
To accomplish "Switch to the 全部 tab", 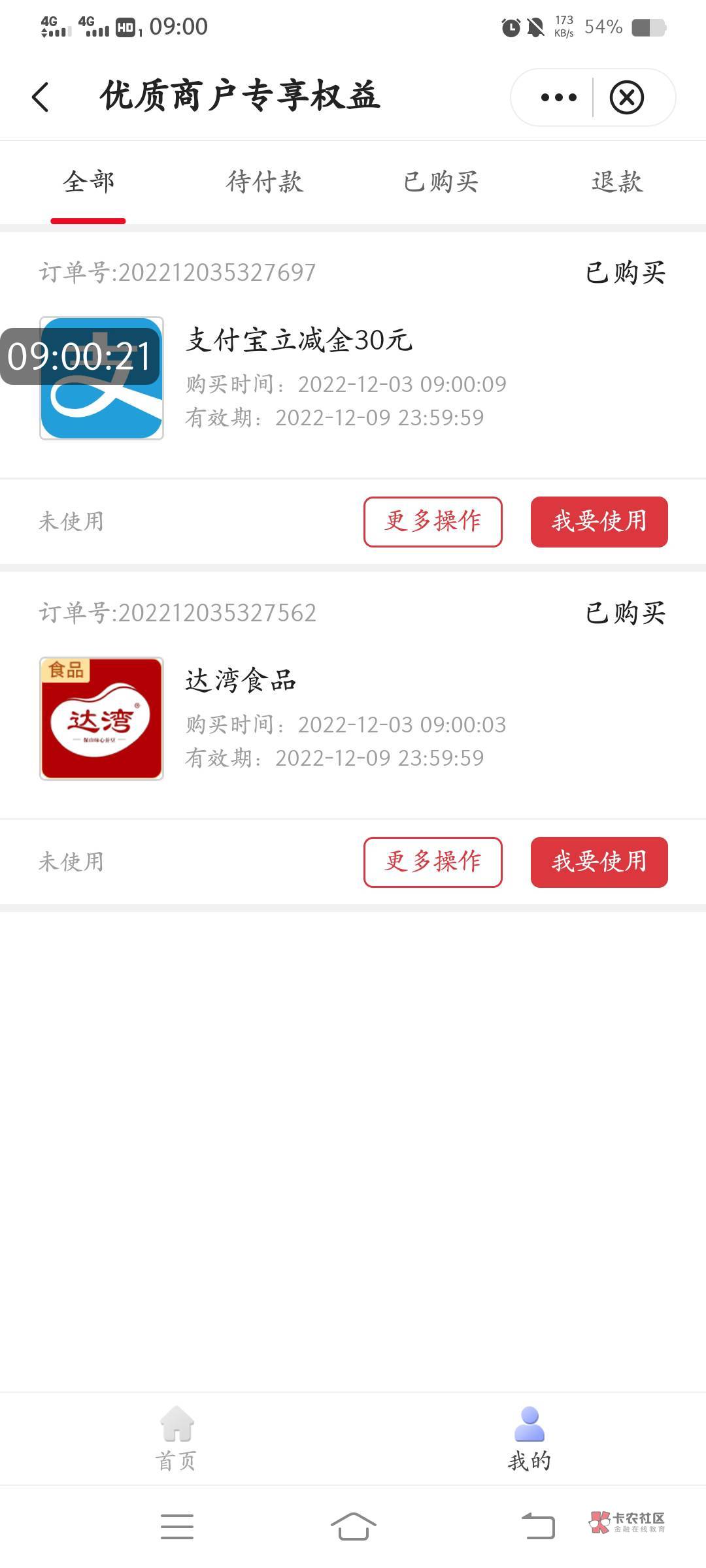I will pos(88,182).
